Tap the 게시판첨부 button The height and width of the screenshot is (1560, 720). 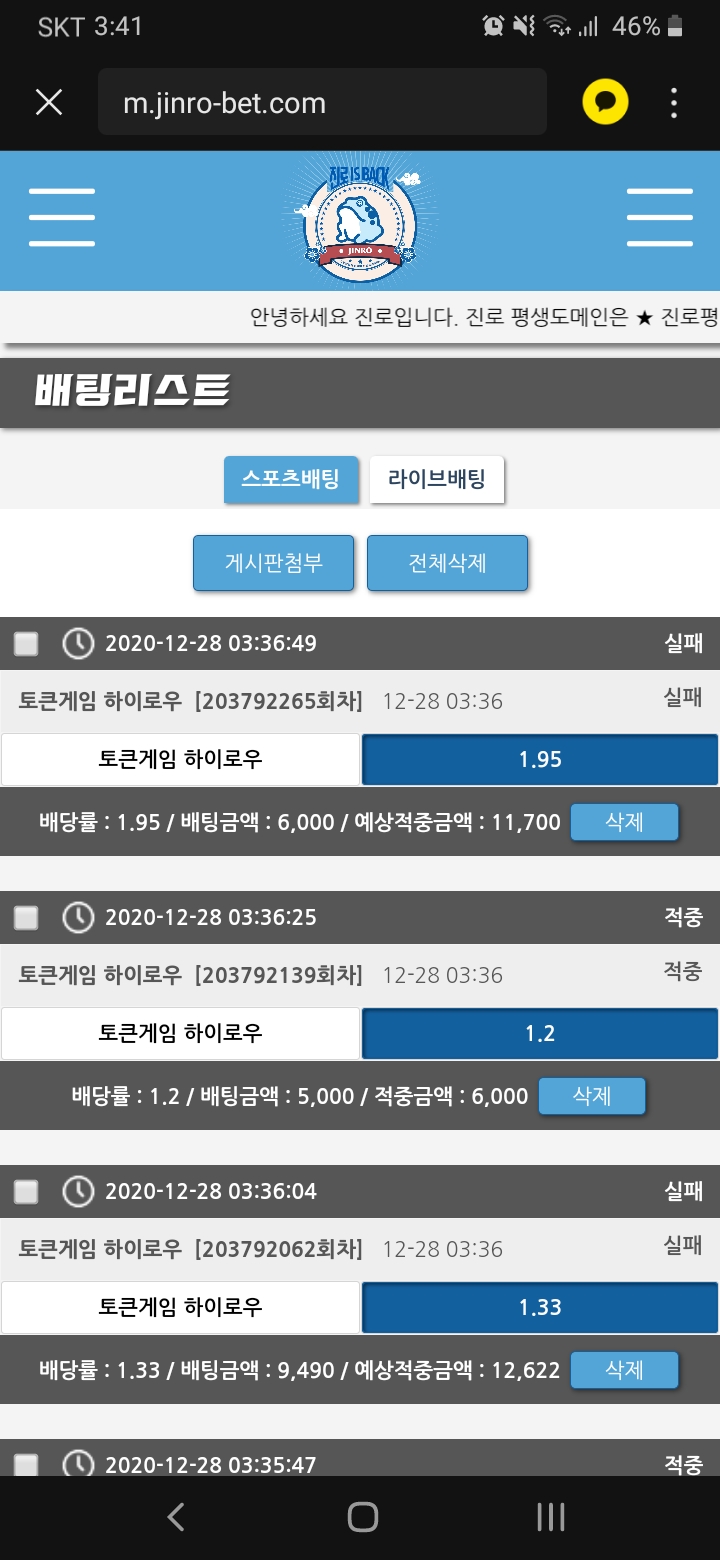click(273, 563)
